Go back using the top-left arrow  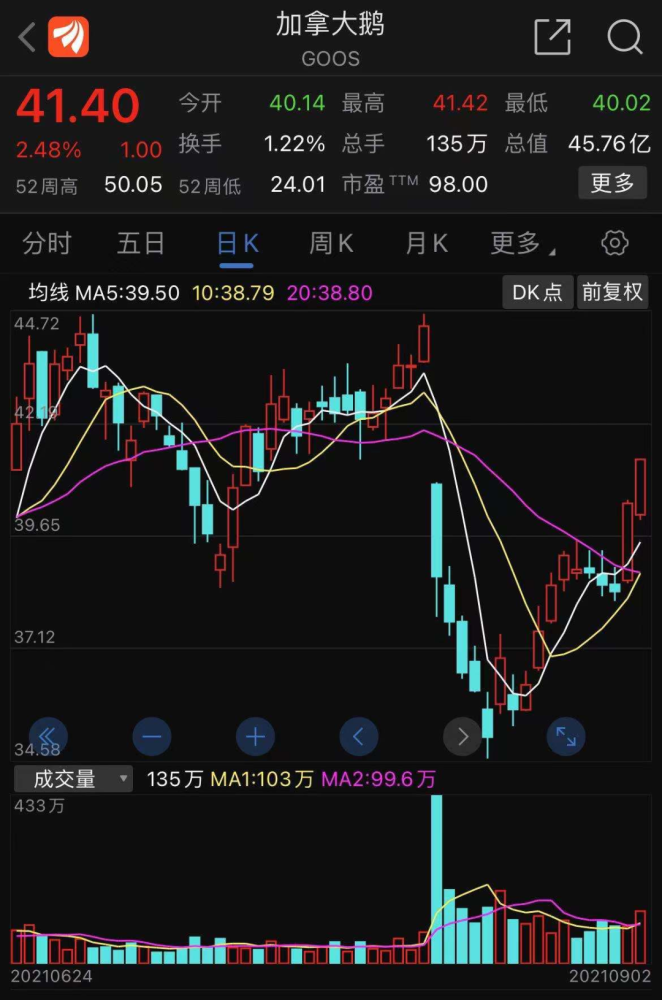(27, 38)
